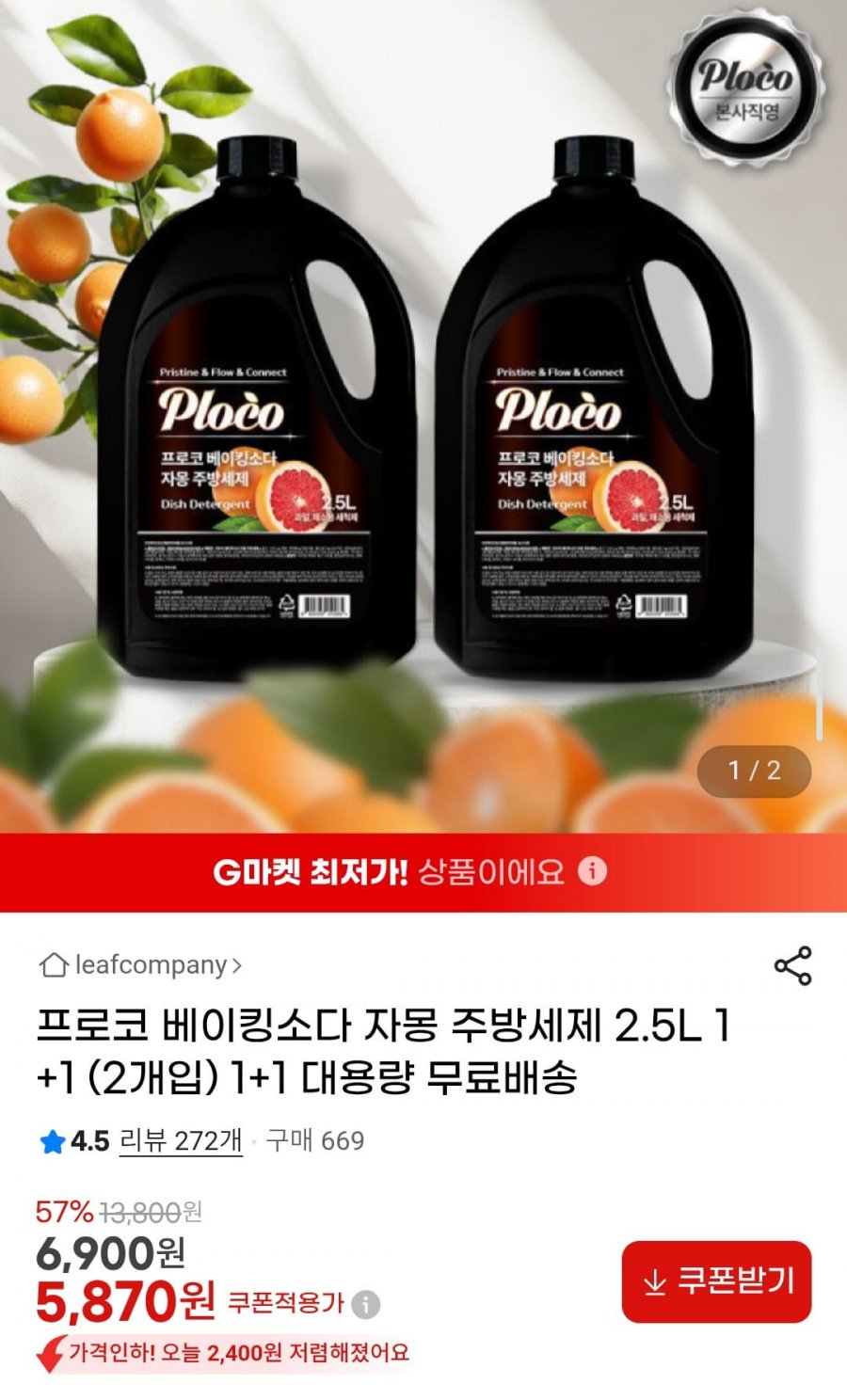Share this product

coord(792,966)
